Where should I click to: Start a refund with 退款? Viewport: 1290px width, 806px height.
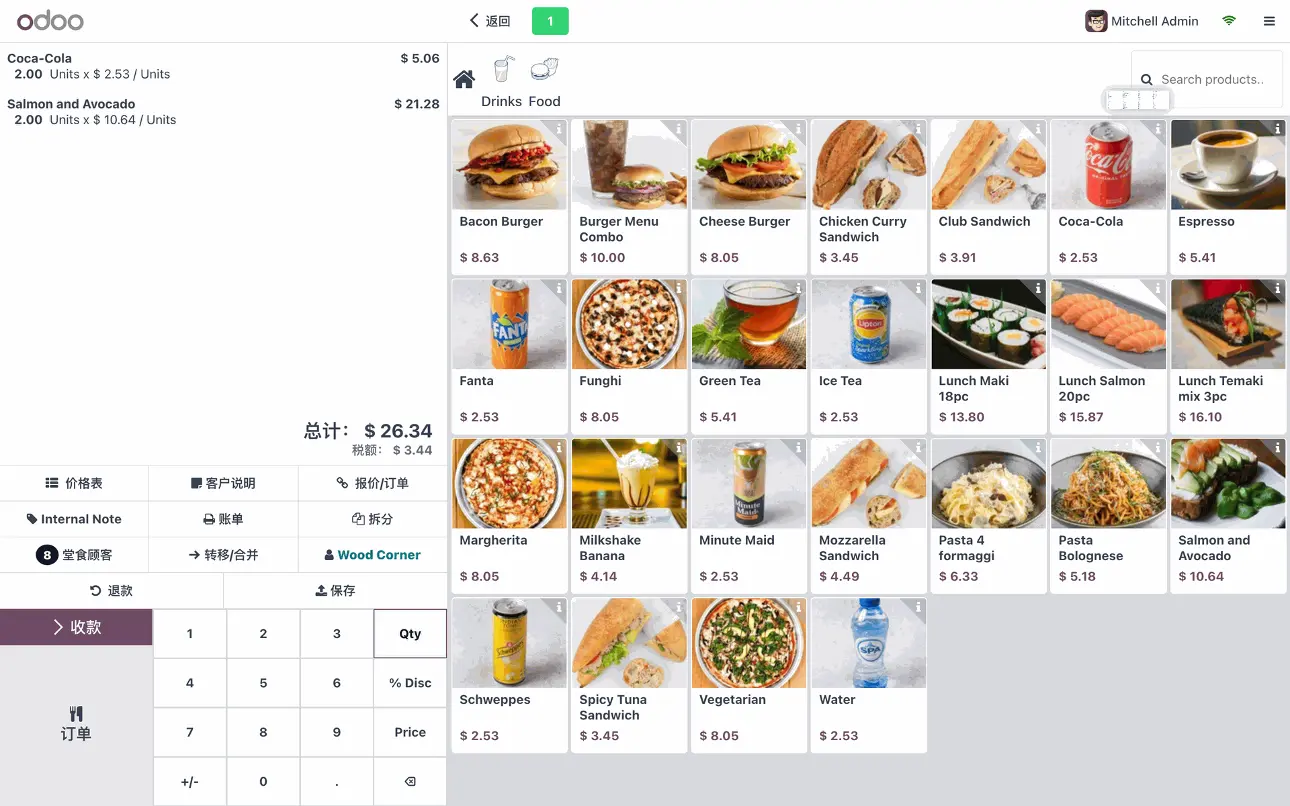111,591
